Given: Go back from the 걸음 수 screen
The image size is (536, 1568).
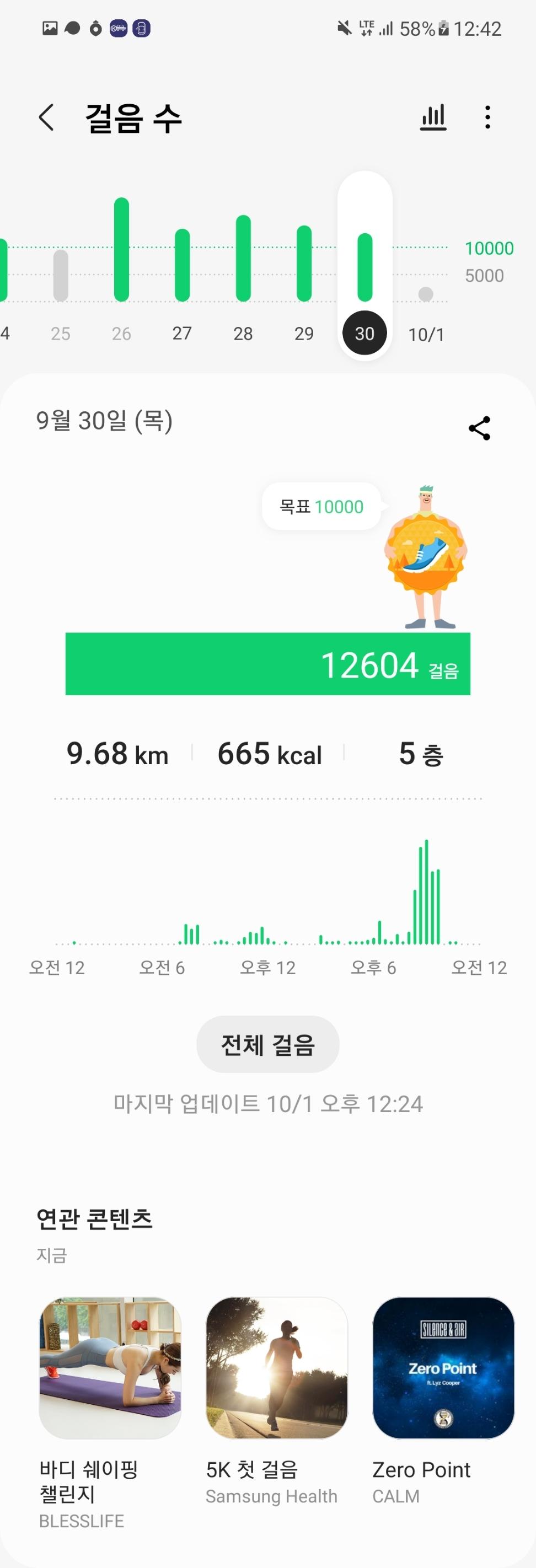Looking at the screenshot, I should [46, 117].
